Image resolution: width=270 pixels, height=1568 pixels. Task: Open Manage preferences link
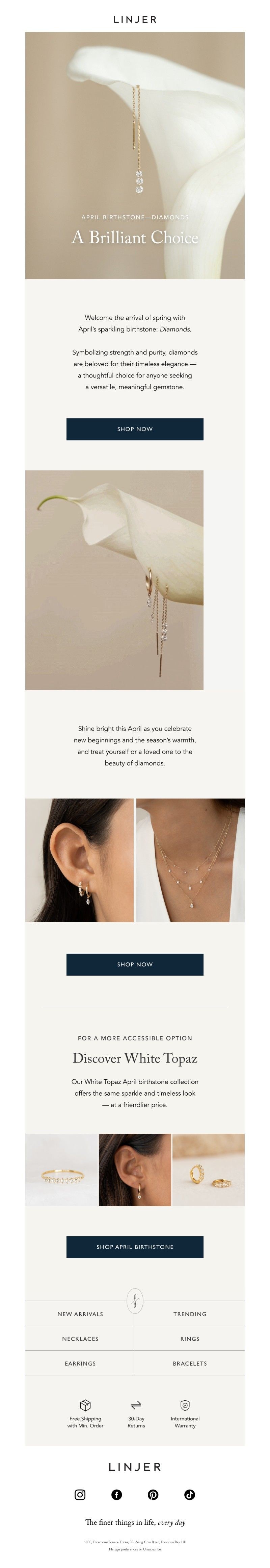click(124, 1549)
